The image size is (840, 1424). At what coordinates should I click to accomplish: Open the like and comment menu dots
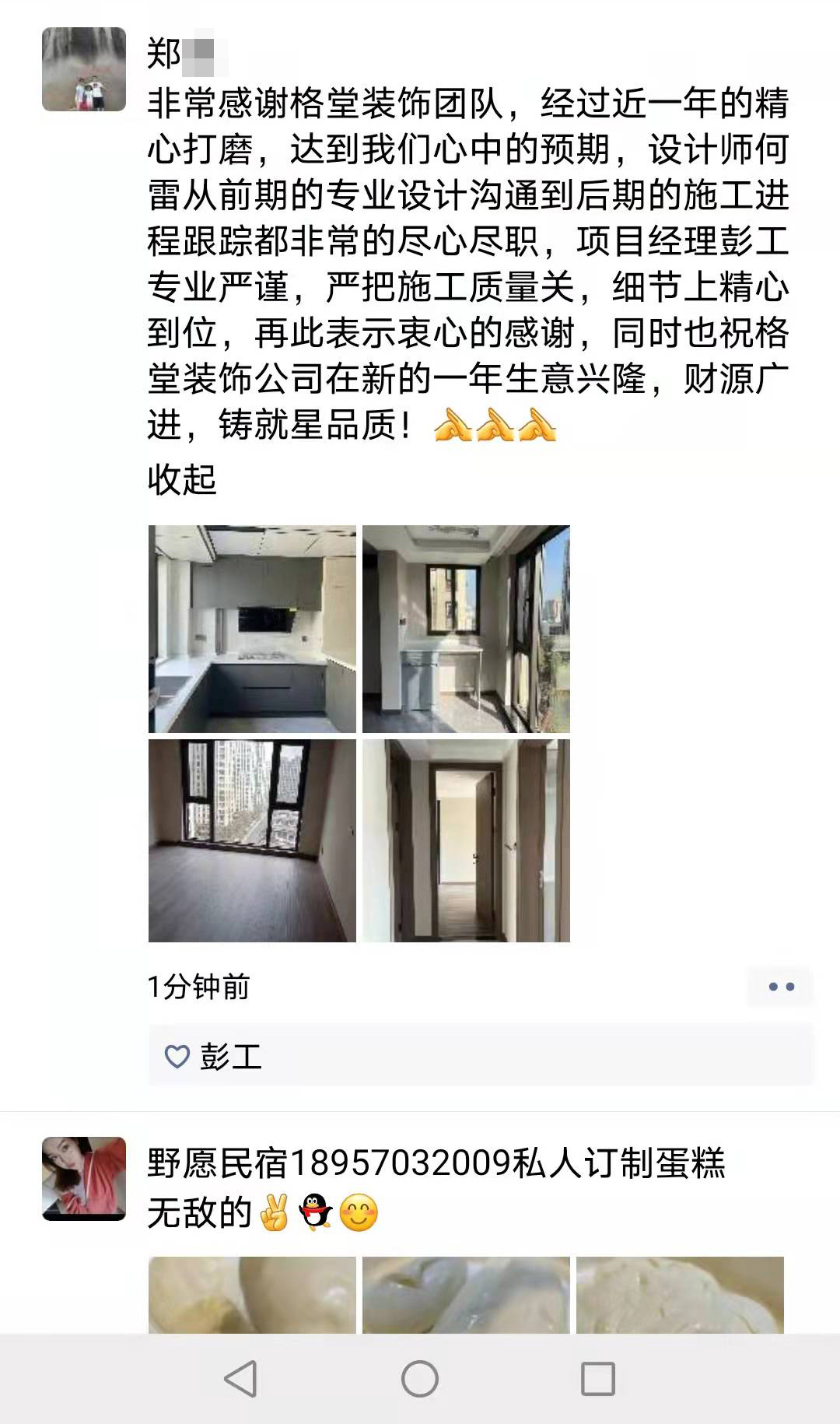pos(781,987)
